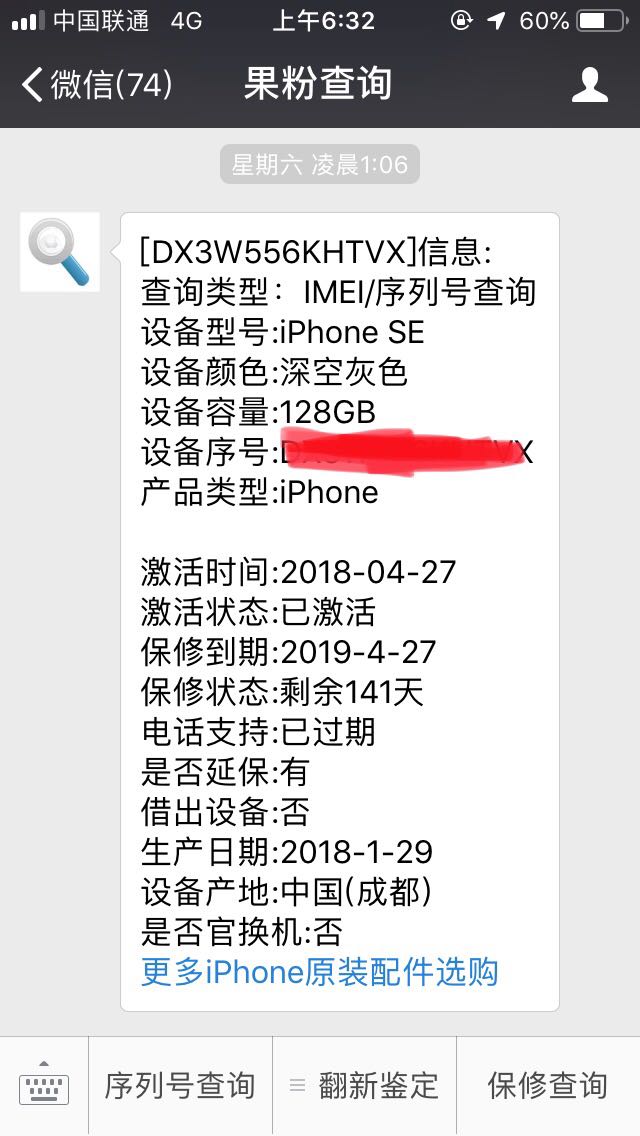The height and width of the screenshot is (1136, 640).
Task: Go back to the 微信 chat list
Action: pos(96,85)
